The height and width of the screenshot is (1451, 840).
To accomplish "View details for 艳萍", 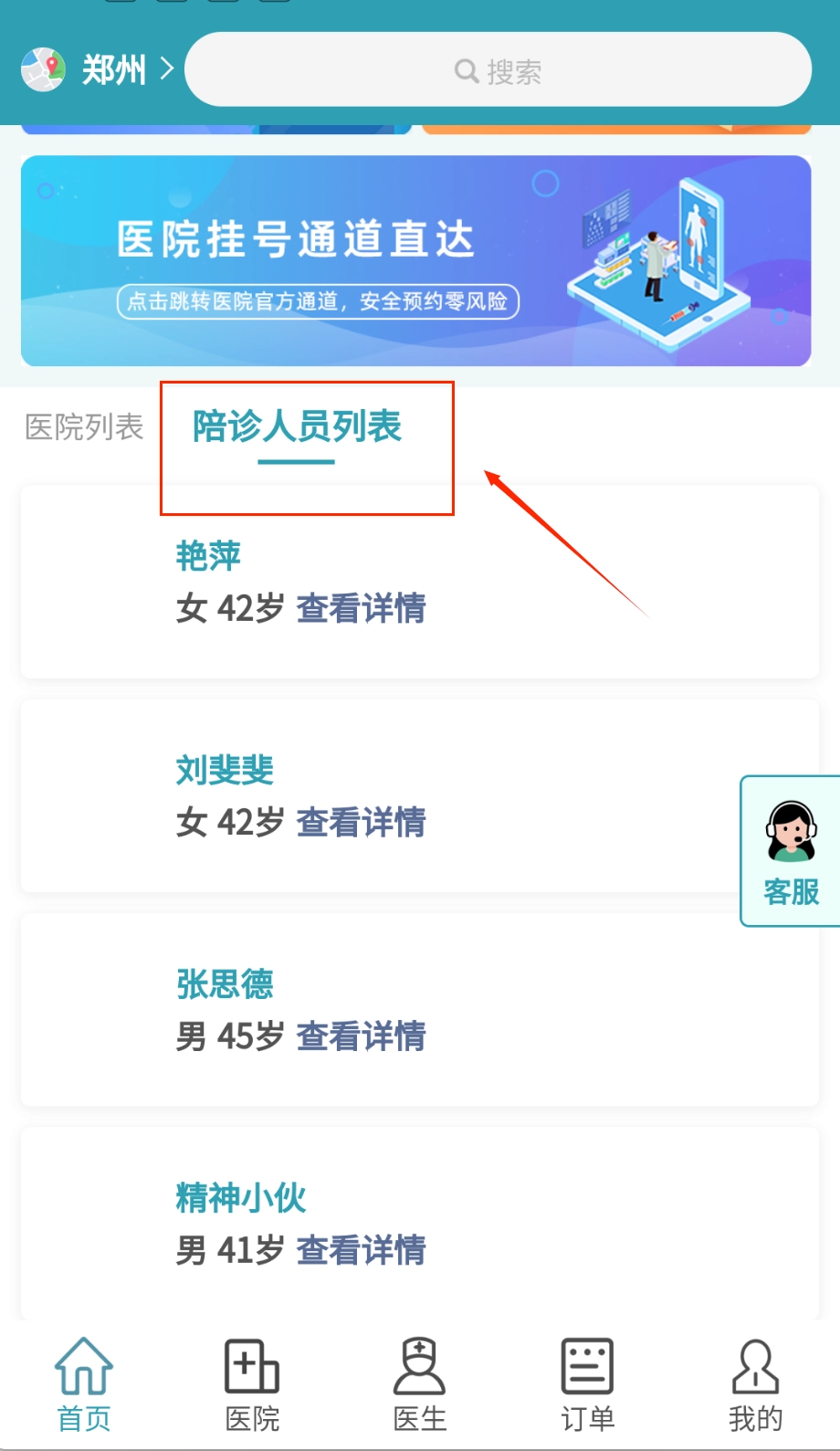I will (361, 609).
